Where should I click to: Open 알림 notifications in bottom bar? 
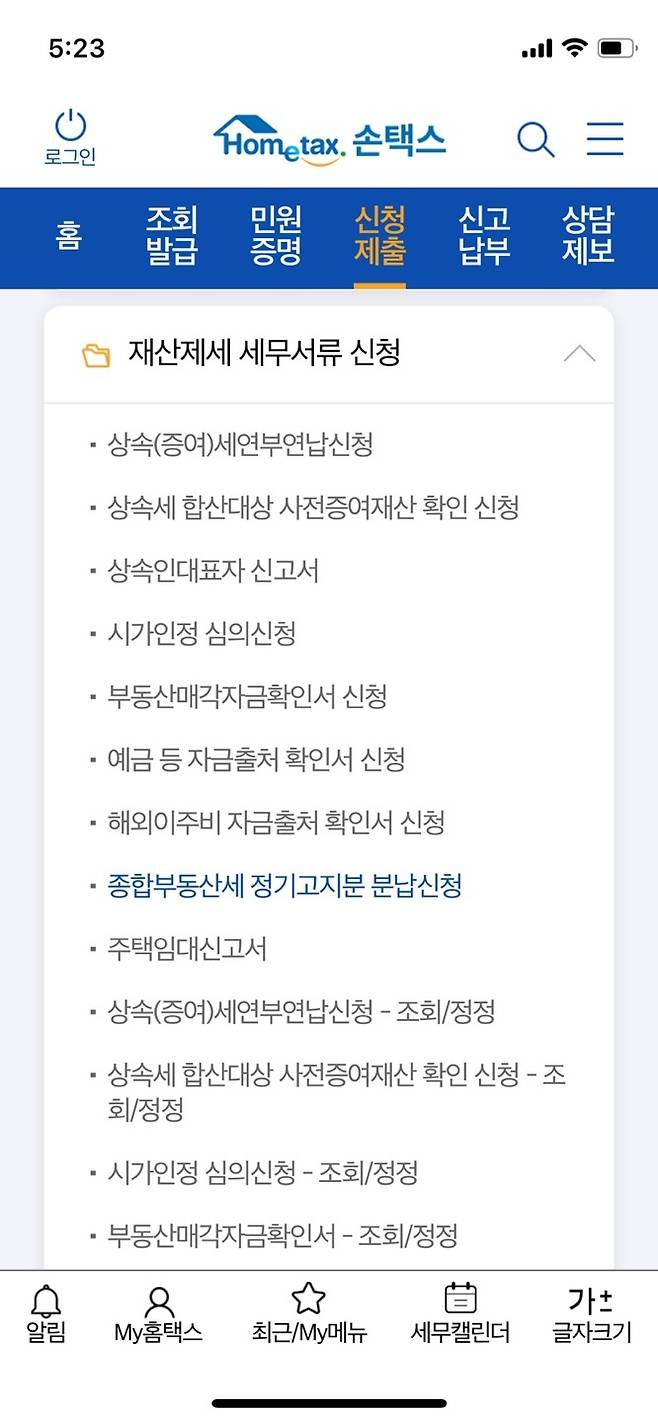pos(46,1314)
